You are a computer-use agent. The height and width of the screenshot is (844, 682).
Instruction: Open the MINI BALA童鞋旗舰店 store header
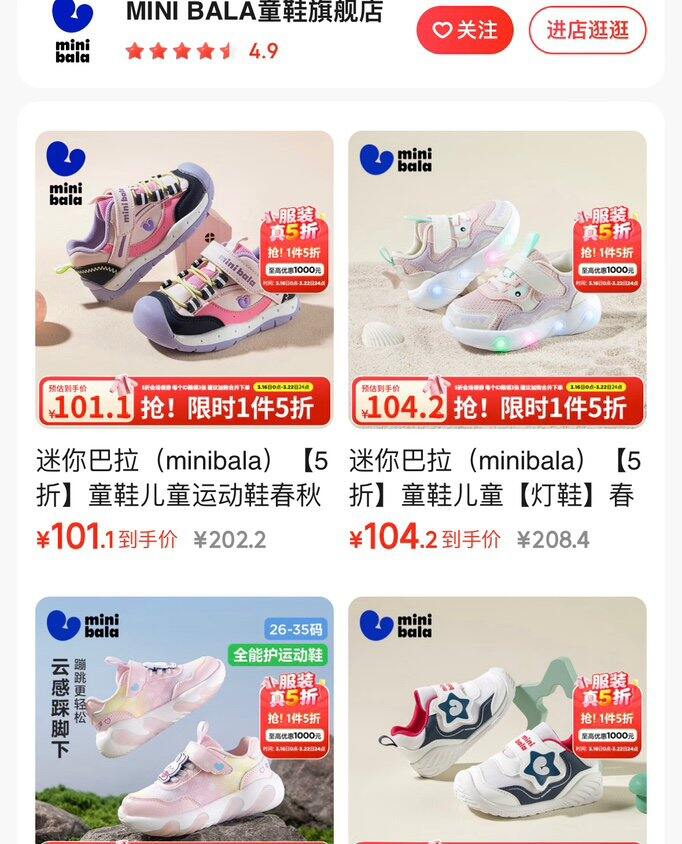254,12
